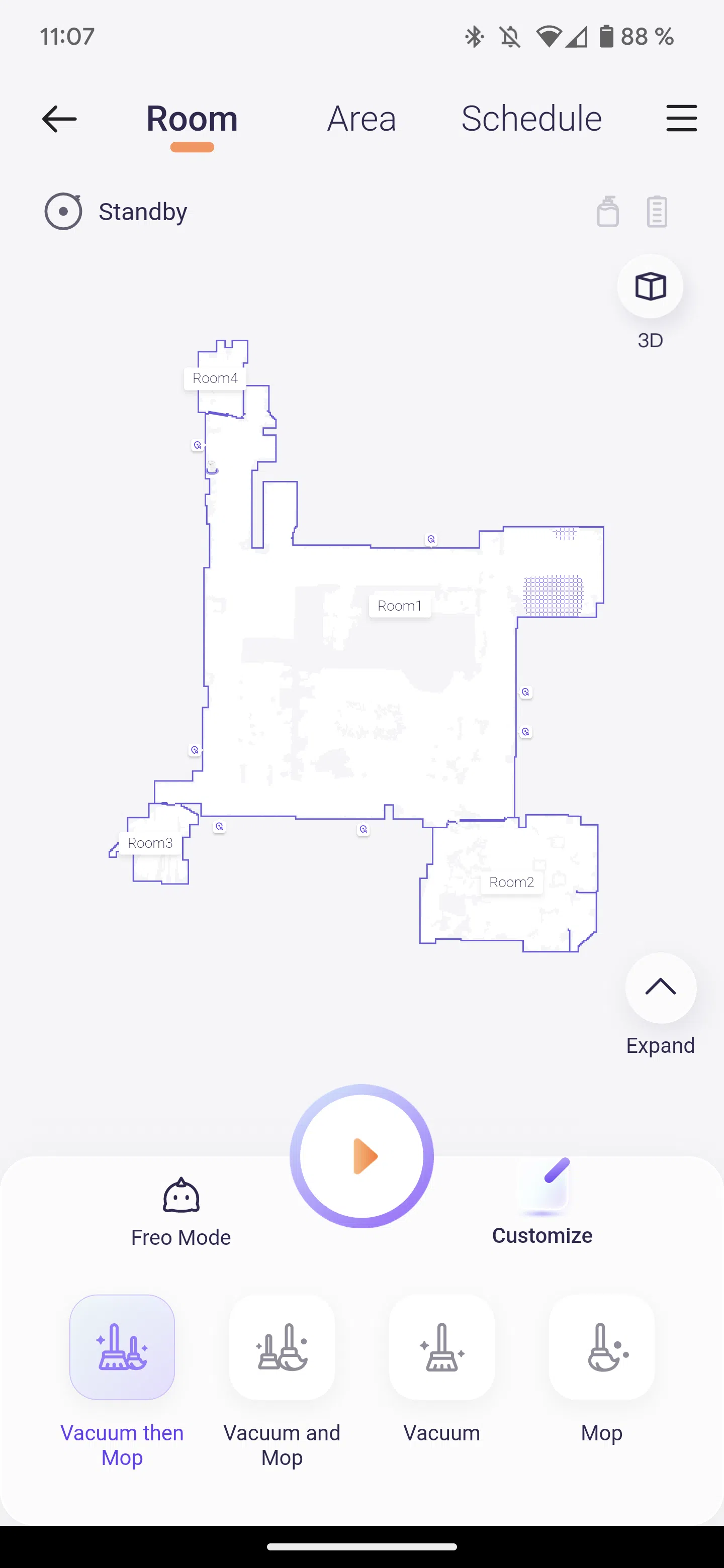The width and height of the screenshot is (724, 1568).
Task: Switch to the Area tab
Action: [x=361, y=118]
